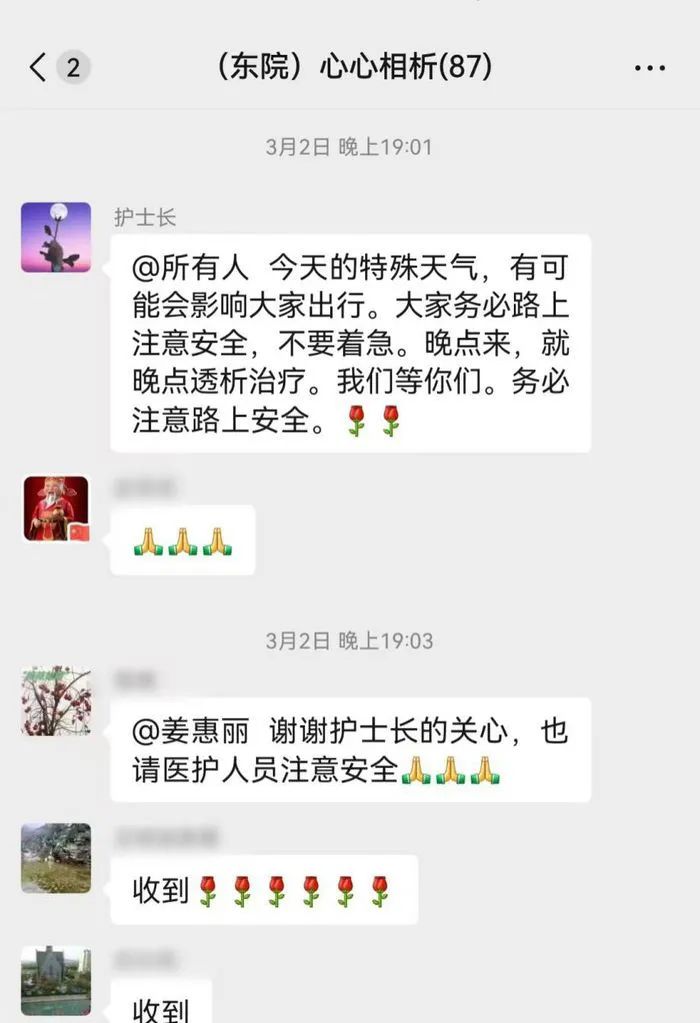Tap the avatar beside 收到 with roses
This screenshot has width=700, height=1023.
[x=56, y=858]
